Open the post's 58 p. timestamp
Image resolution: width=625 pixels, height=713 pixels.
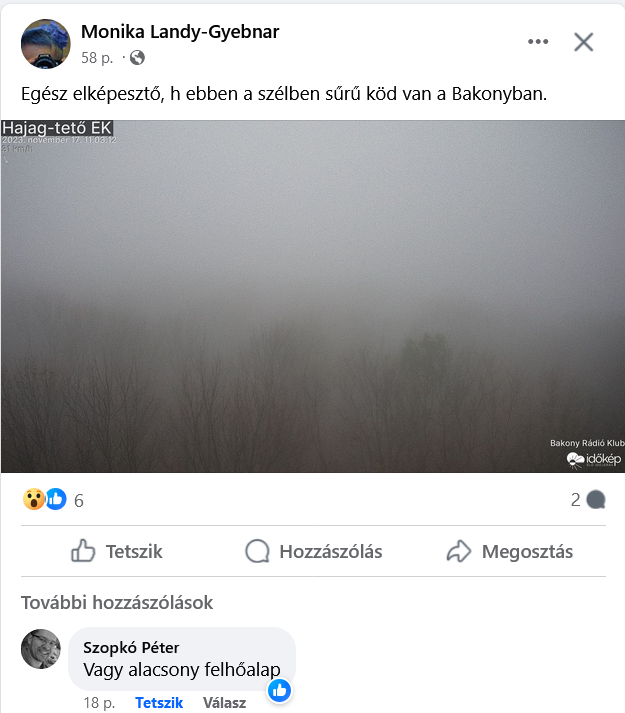click(x=97, y=58)
